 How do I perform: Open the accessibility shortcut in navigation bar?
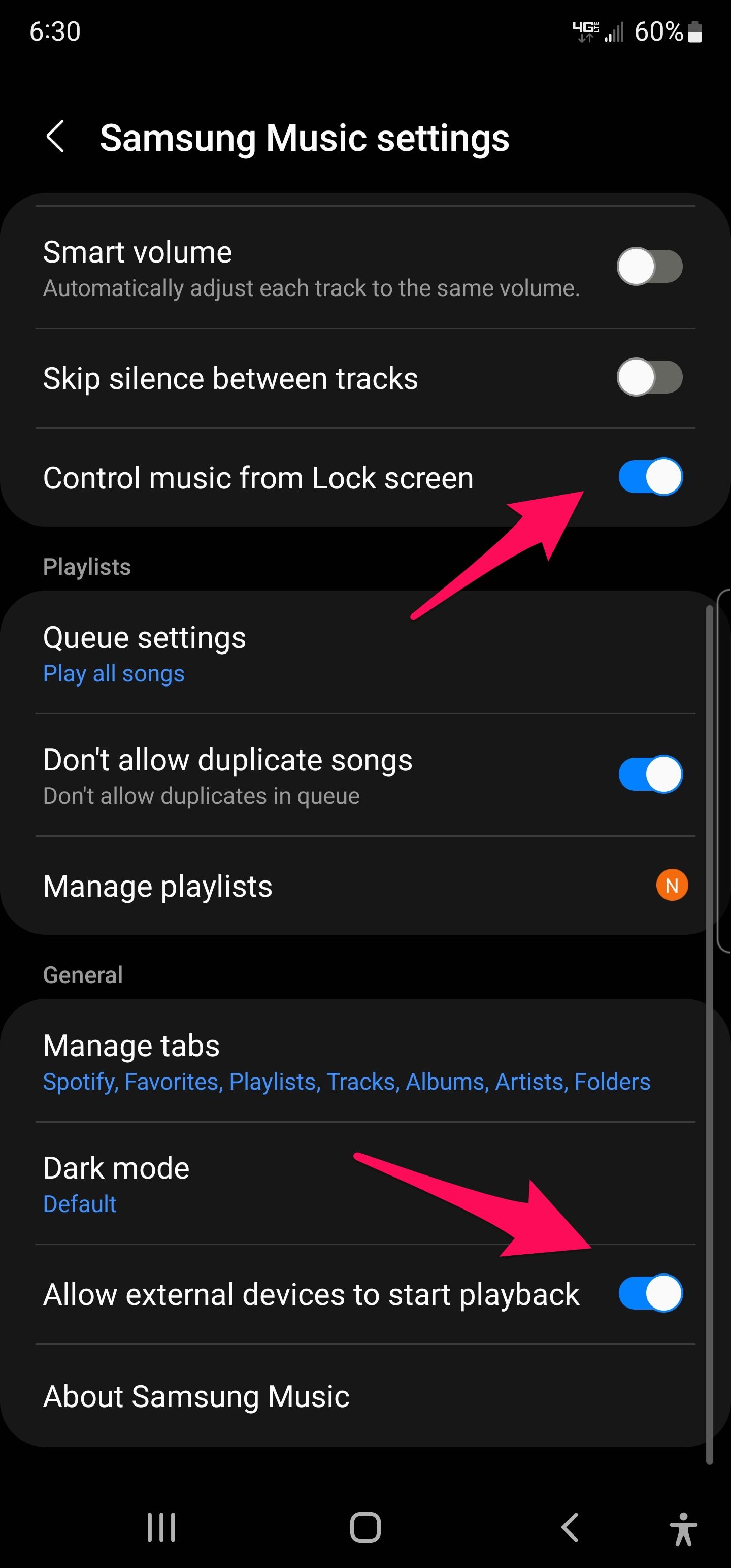point(683,1528)
